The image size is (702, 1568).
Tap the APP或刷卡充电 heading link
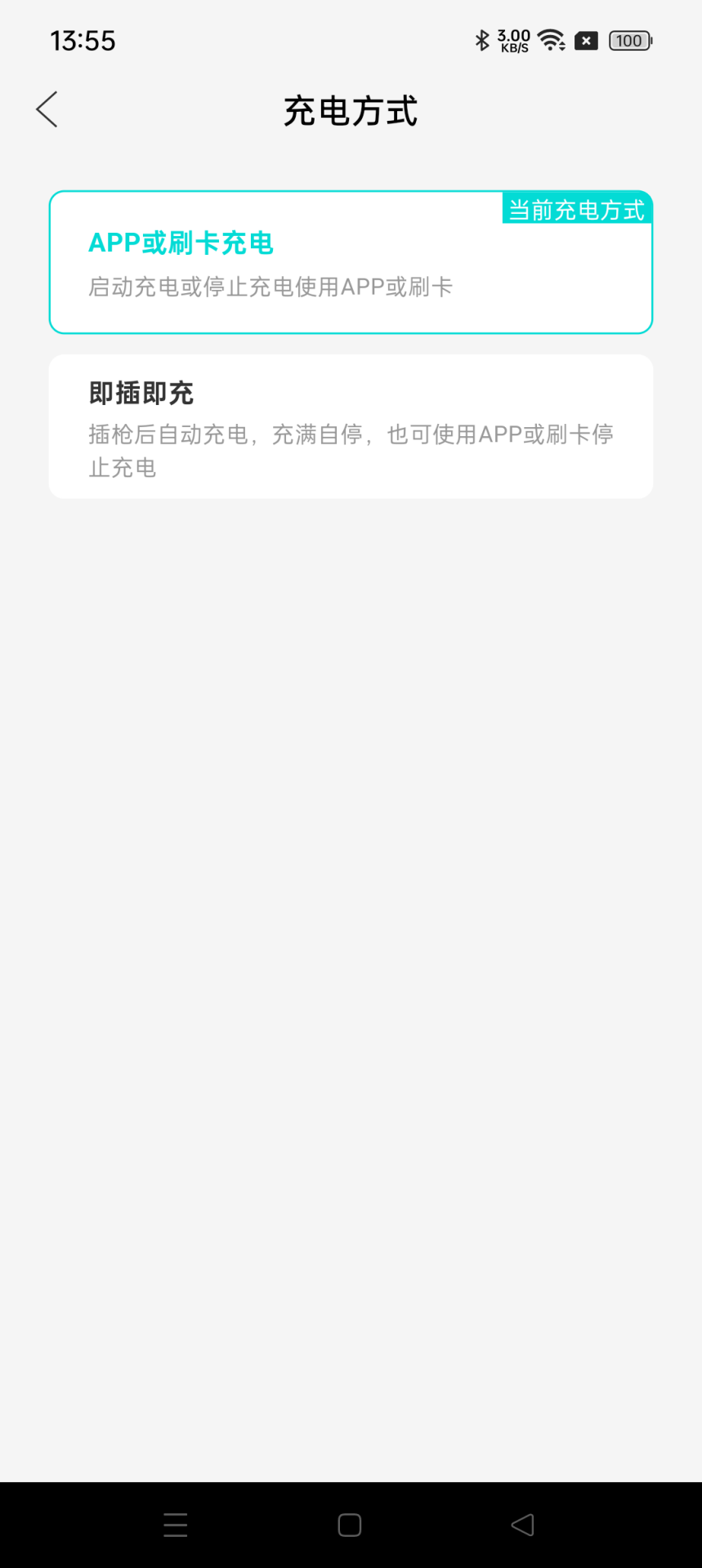[181, 243]
